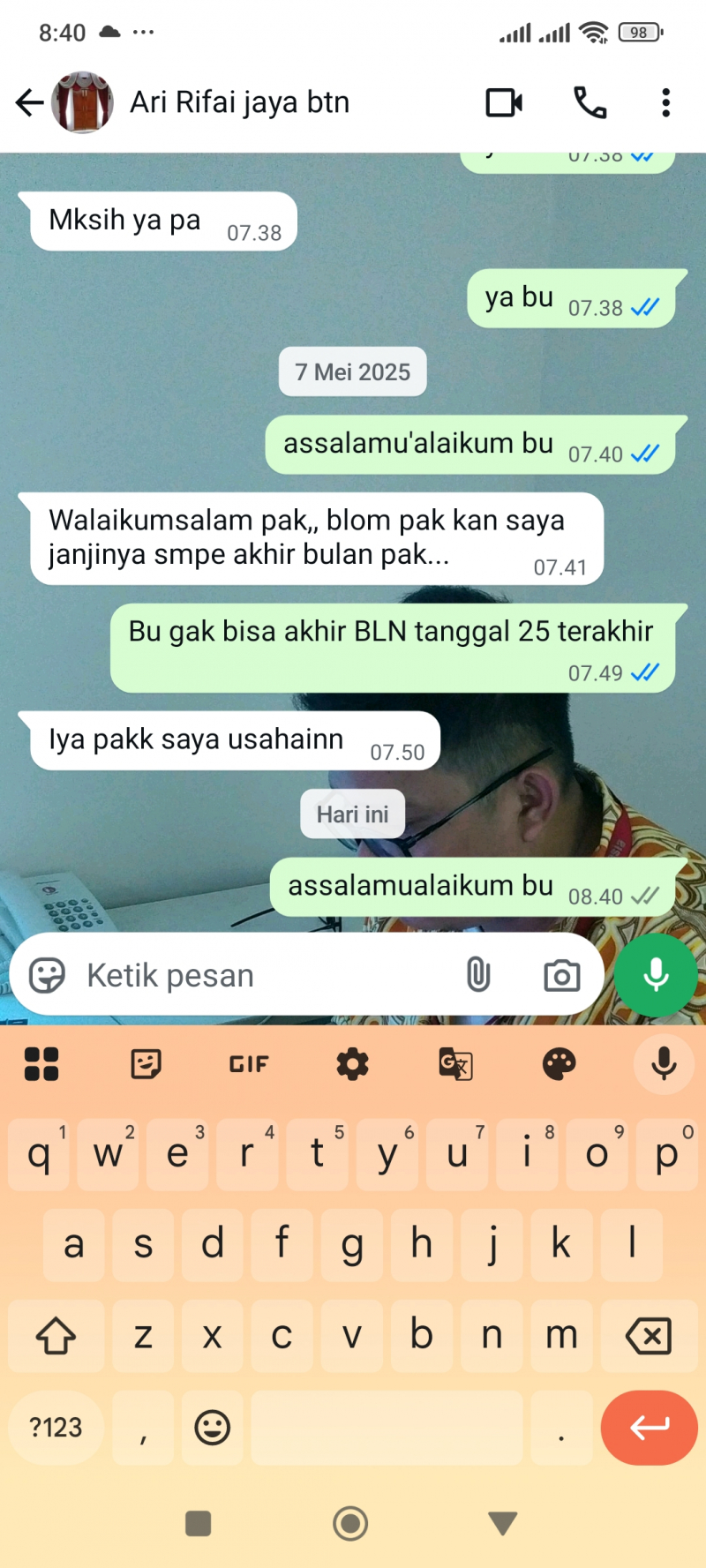Image resolution: width=706 pixels, height=1568 pixels.
Task: Open the keyboard four-squares menu
Action: 41,1064
